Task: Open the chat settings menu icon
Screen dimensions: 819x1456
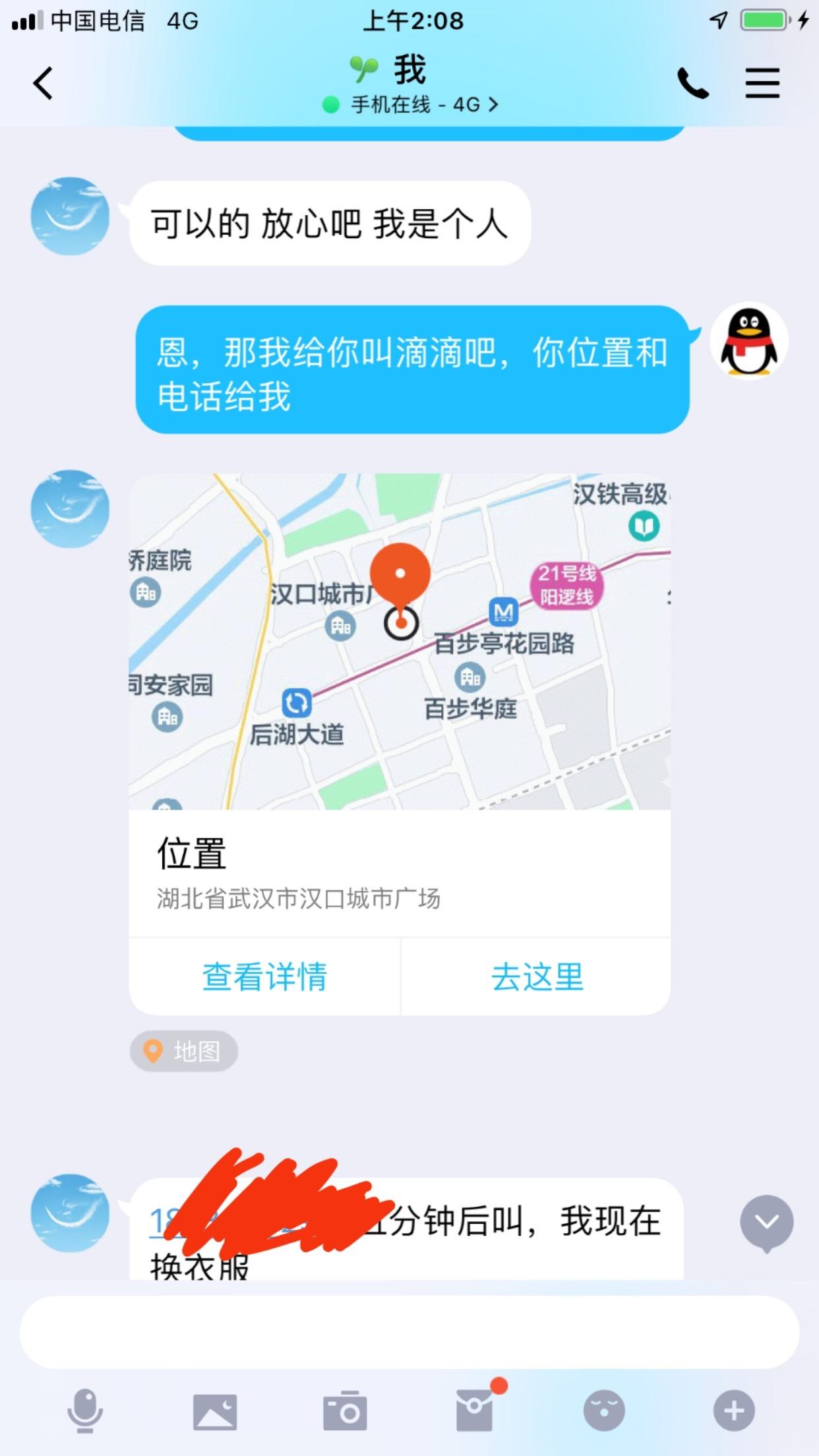Action: click(762, 84)
